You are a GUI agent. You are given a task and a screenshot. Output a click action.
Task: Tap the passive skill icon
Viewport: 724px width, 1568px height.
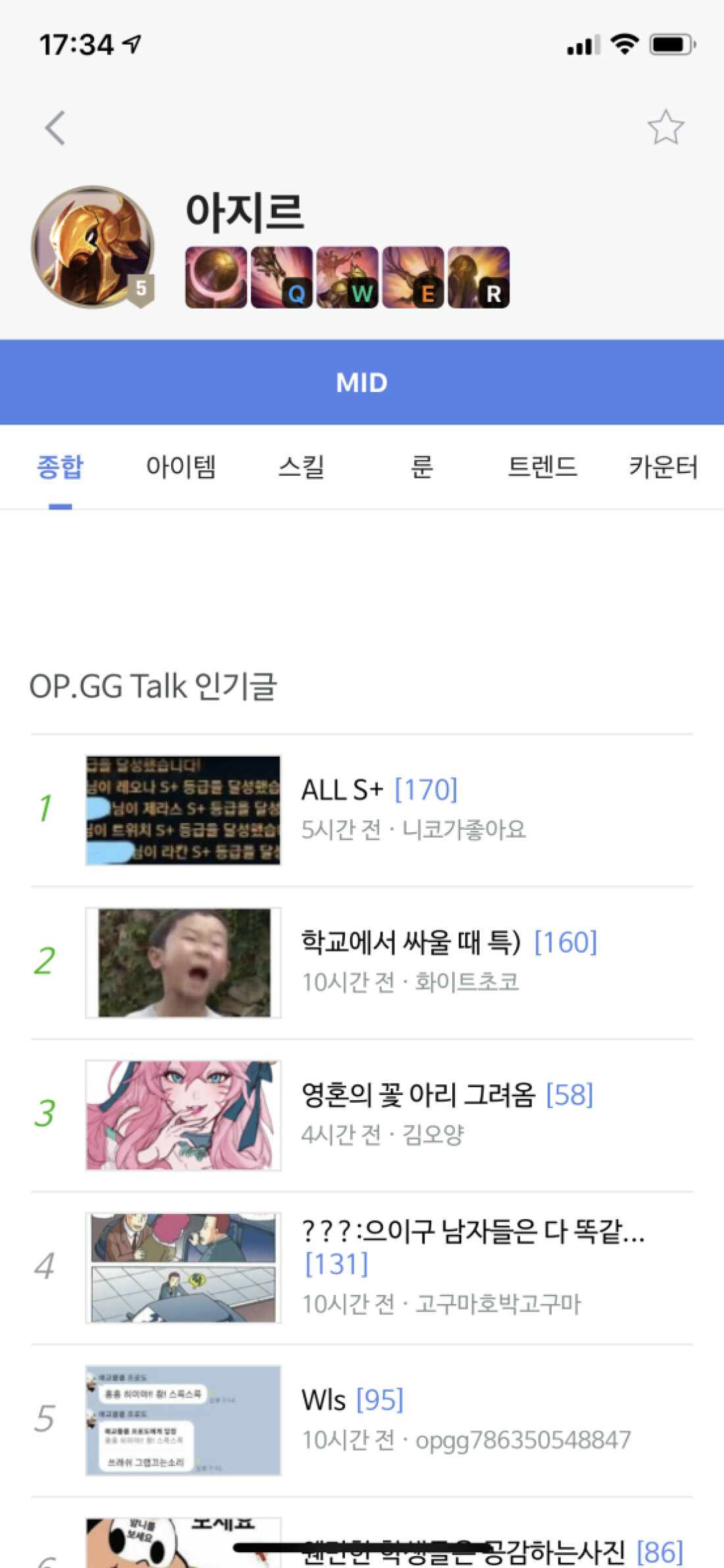pyautogui.click(x=216, y=278)
